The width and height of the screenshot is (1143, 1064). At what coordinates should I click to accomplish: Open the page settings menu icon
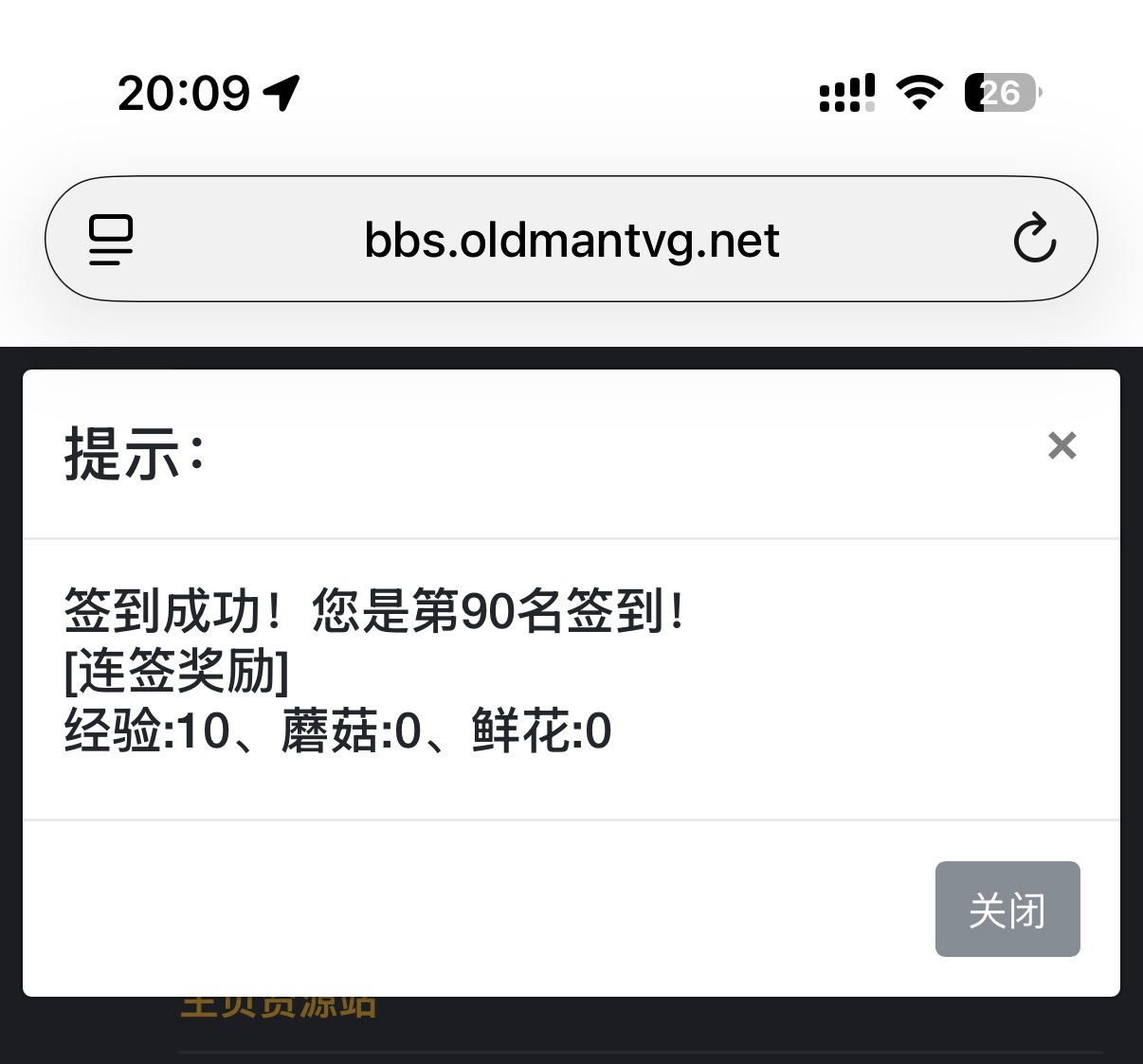pos(111,240)
